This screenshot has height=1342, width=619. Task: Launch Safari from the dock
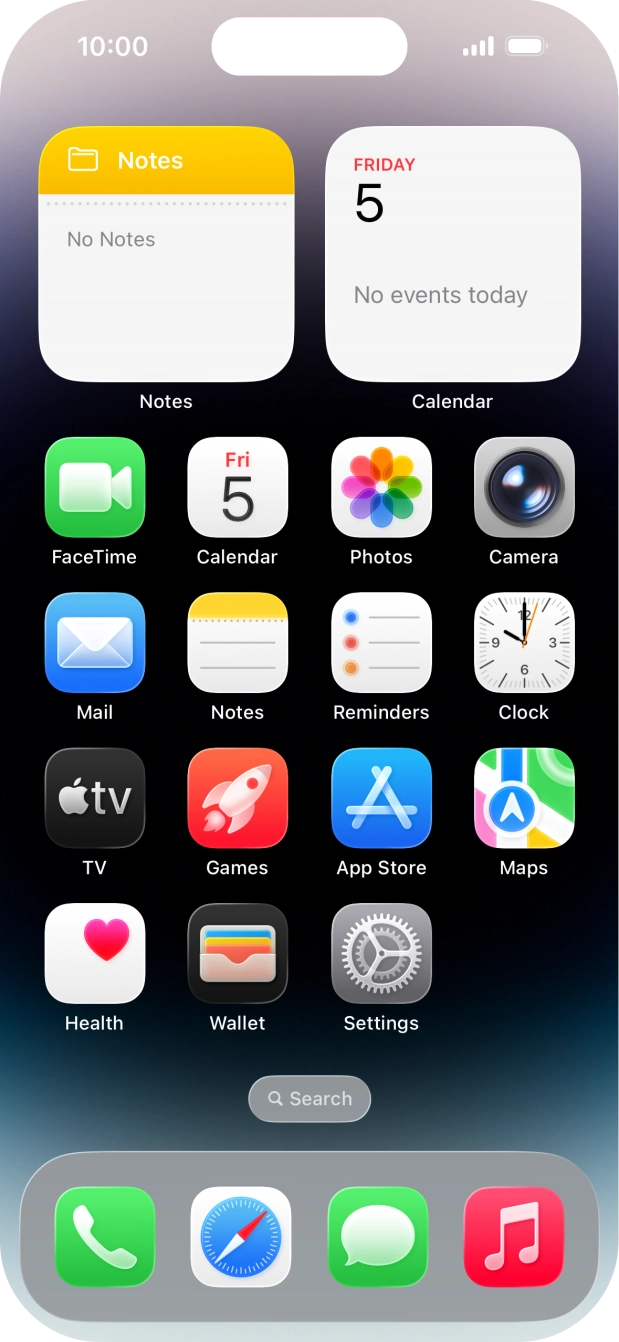(241, 1237)
